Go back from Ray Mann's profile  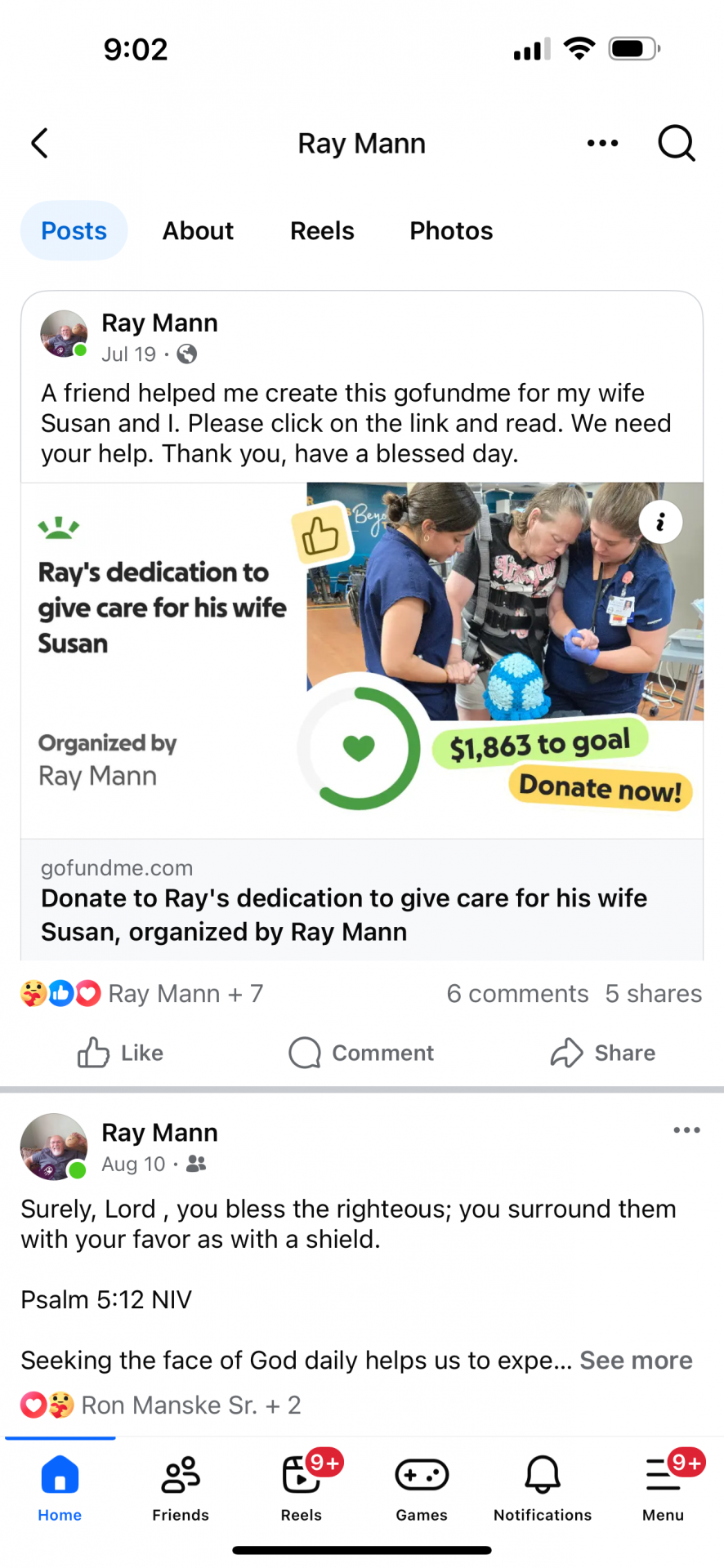coord(39,143)
